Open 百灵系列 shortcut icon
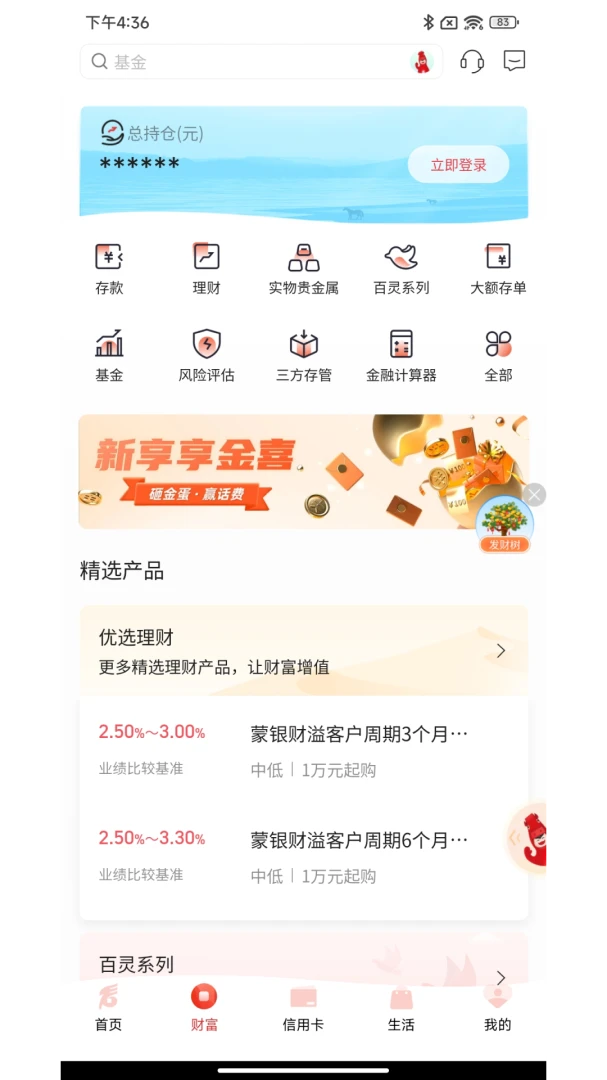 [401, 268]
